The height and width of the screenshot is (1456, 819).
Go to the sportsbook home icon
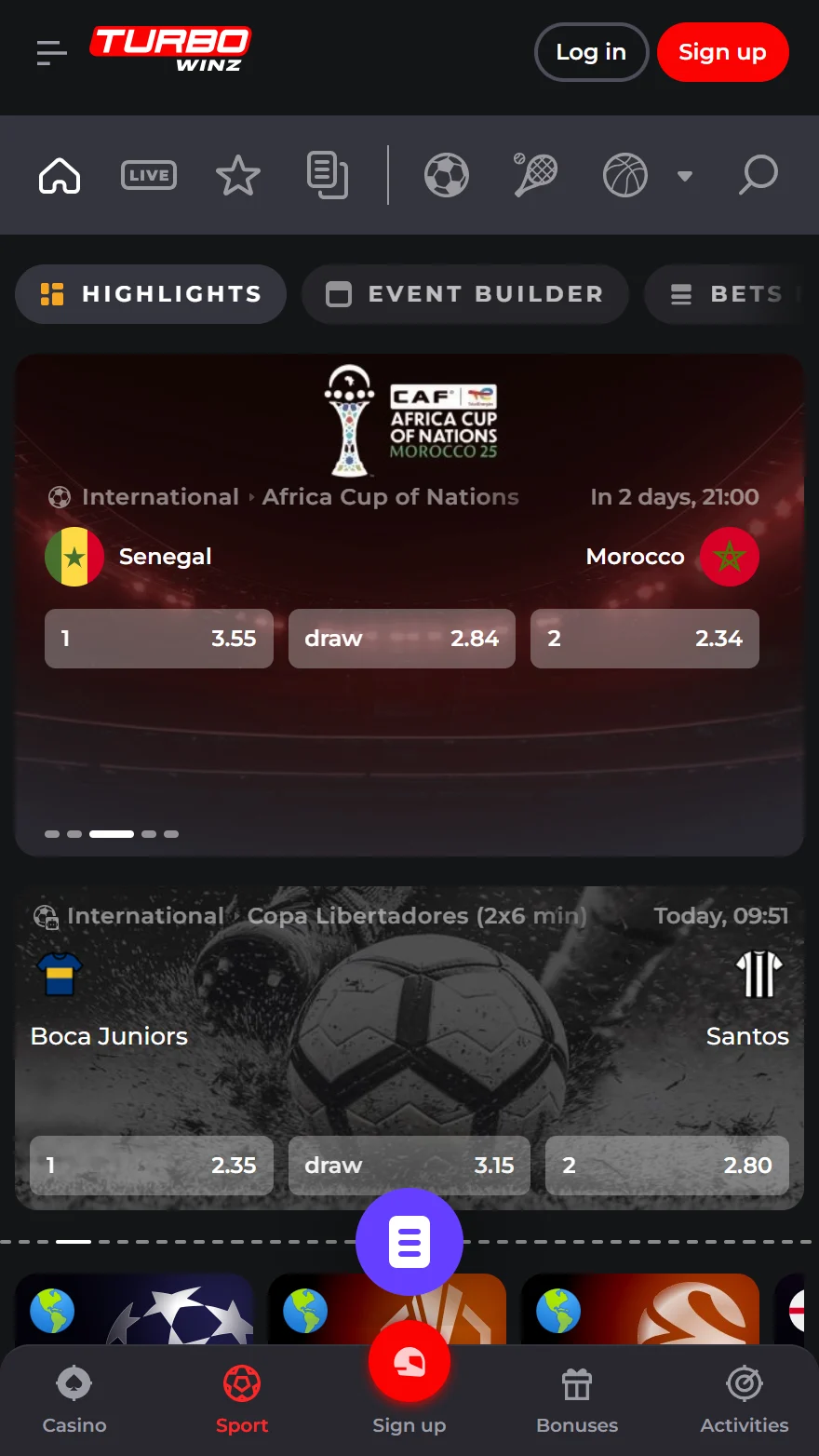[60, 175]
